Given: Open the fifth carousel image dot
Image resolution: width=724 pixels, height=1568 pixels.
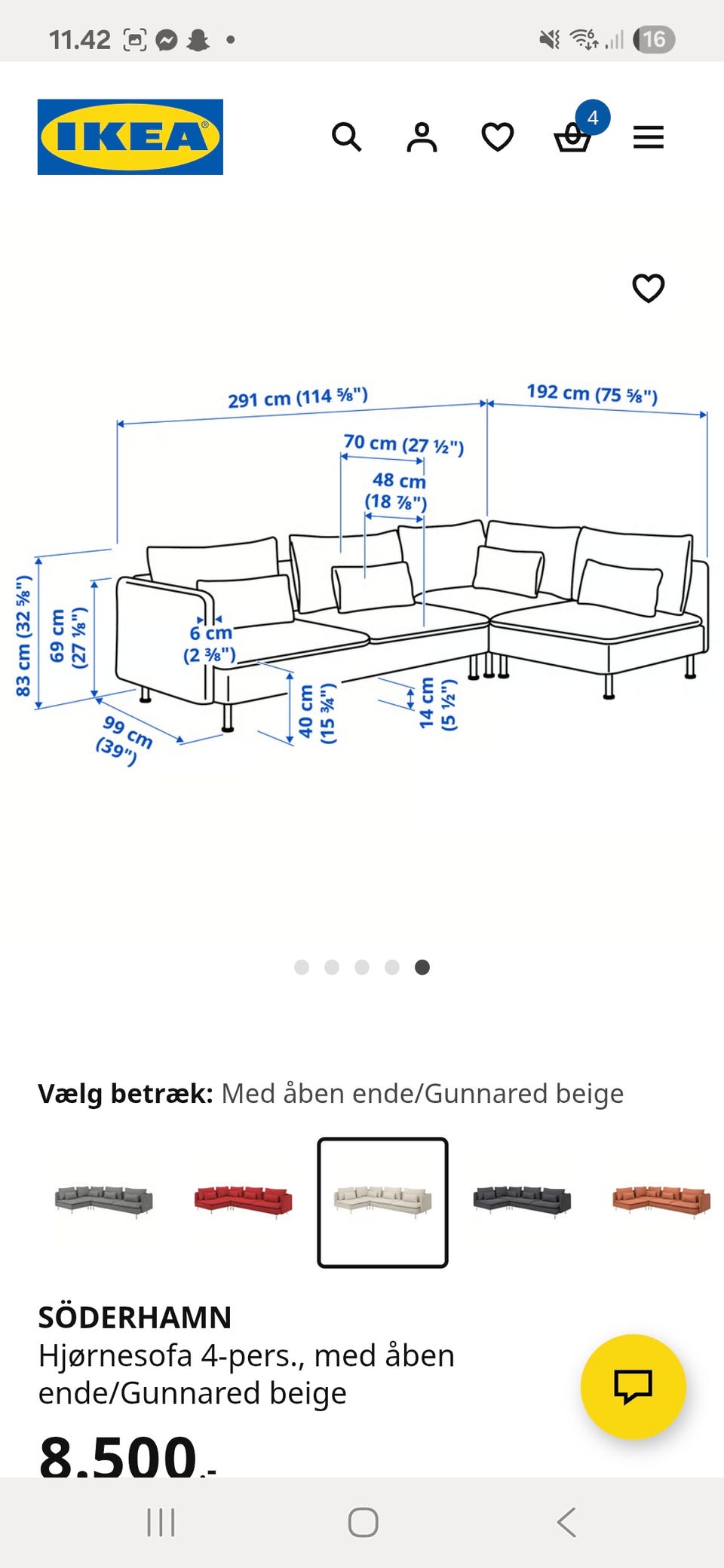Looking at the screenshot, I should (422, 967).
